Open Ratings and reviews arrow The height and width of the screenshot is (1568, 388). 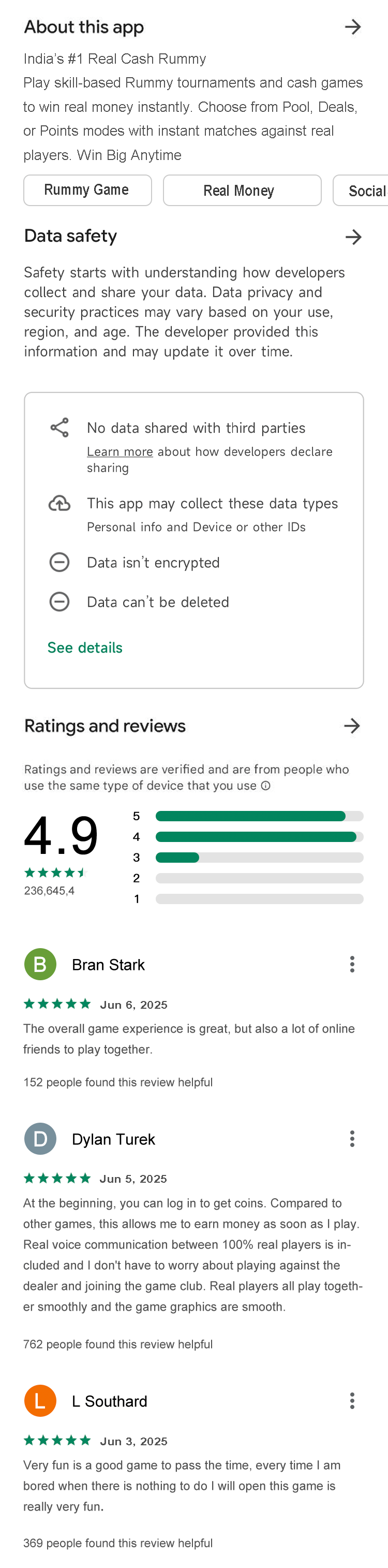[351, 725]
